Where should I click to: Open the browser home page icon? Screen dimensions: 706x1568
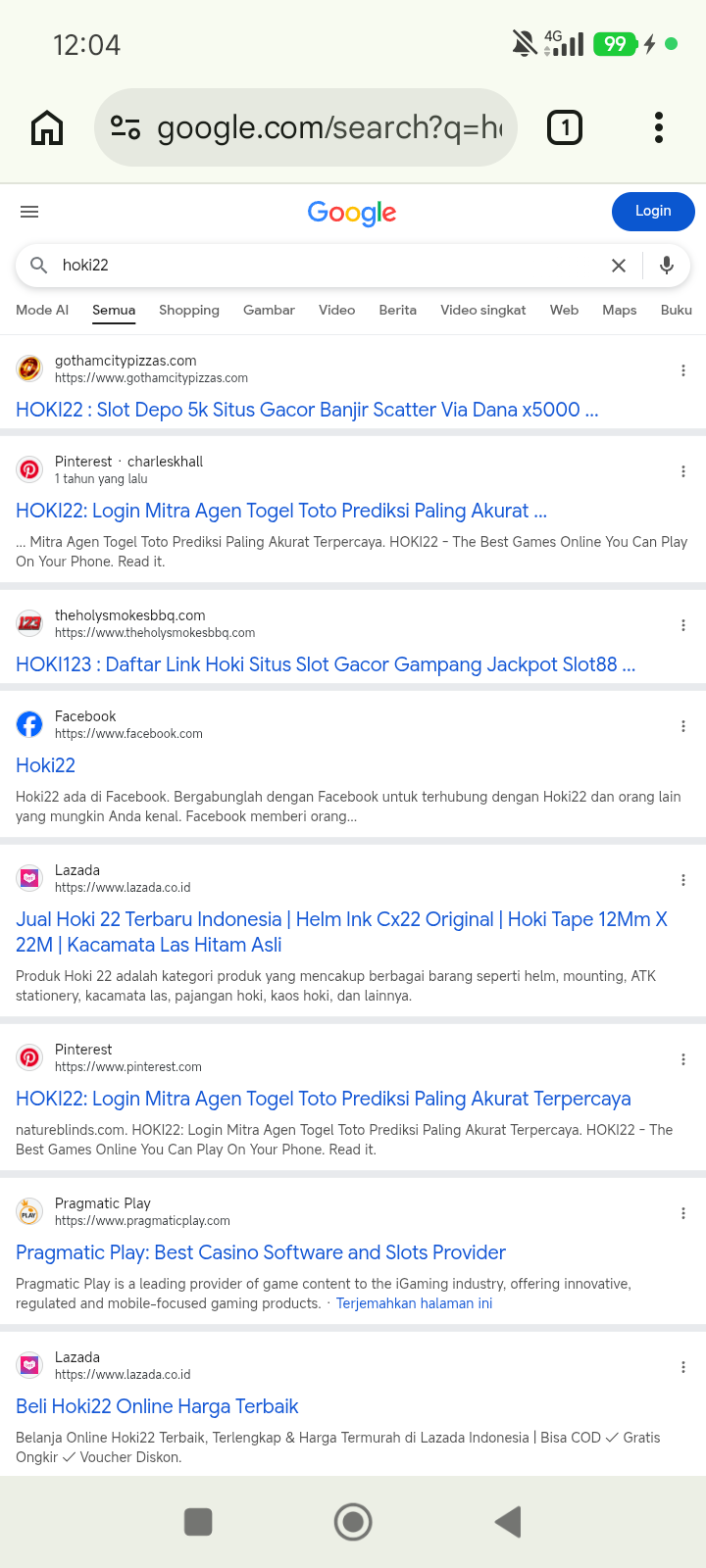click(47, 127)
